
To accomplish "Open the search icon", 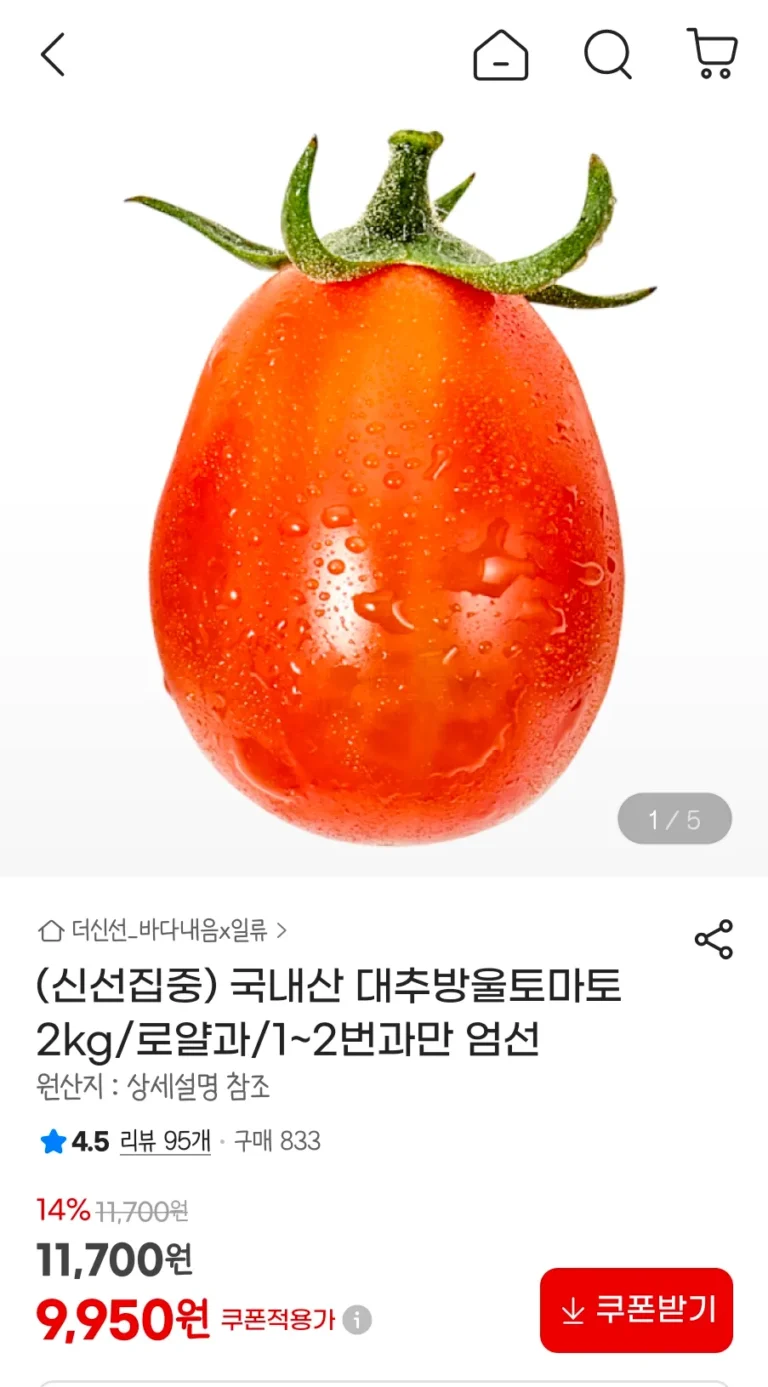I will pos(607,54).
